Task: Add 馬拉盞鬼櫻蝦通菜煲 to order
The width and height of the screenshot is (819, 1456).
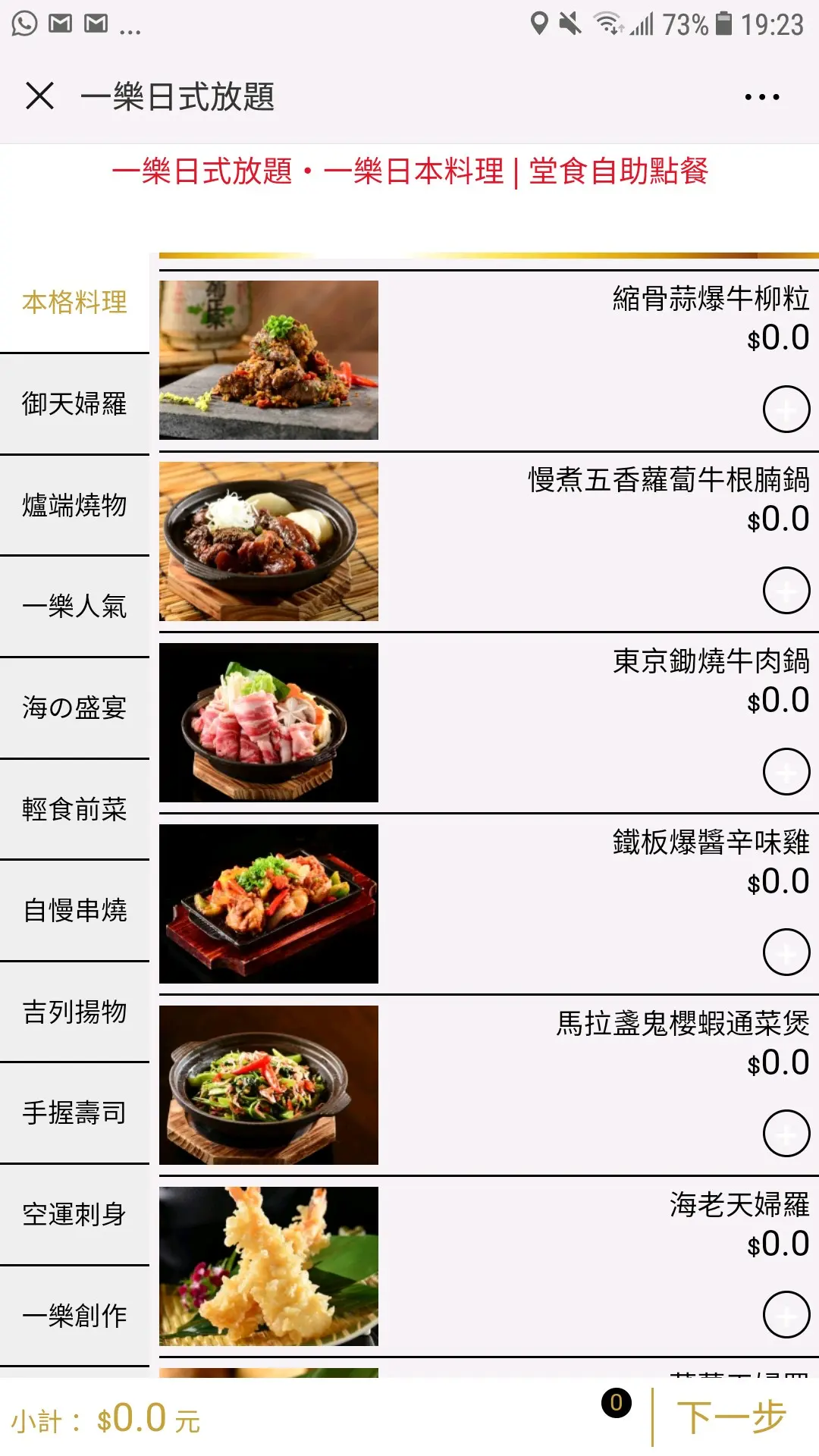Action: coord(786,1134)
